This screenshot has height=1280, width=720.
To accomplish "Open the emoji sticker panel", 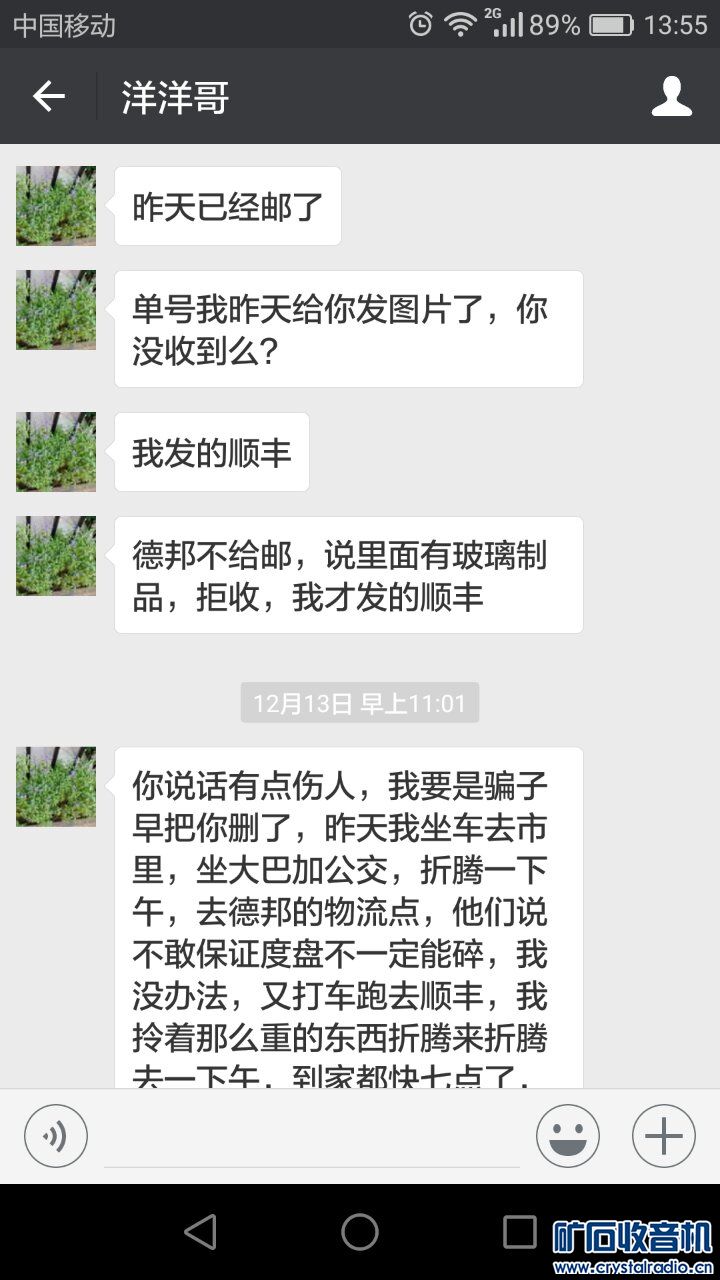I will pyautogui.click(x=567, y=1136).
